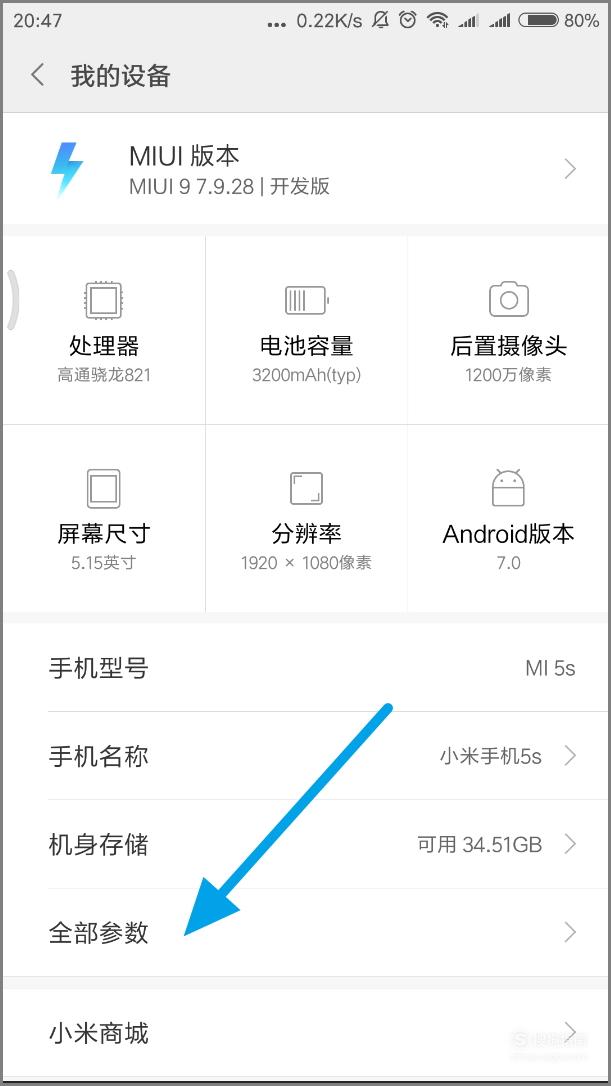Screen dimensions: 611x1086
Task: Open the 手机名称 row
Action: click(306, 756)
